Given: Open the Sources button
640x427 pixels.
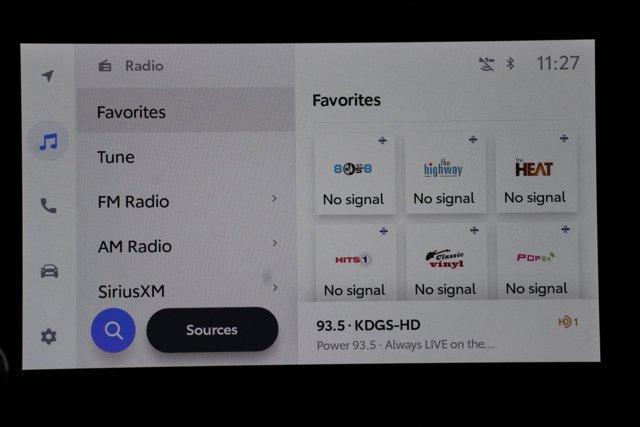Looking at the screenshot, I should point(212,330).
